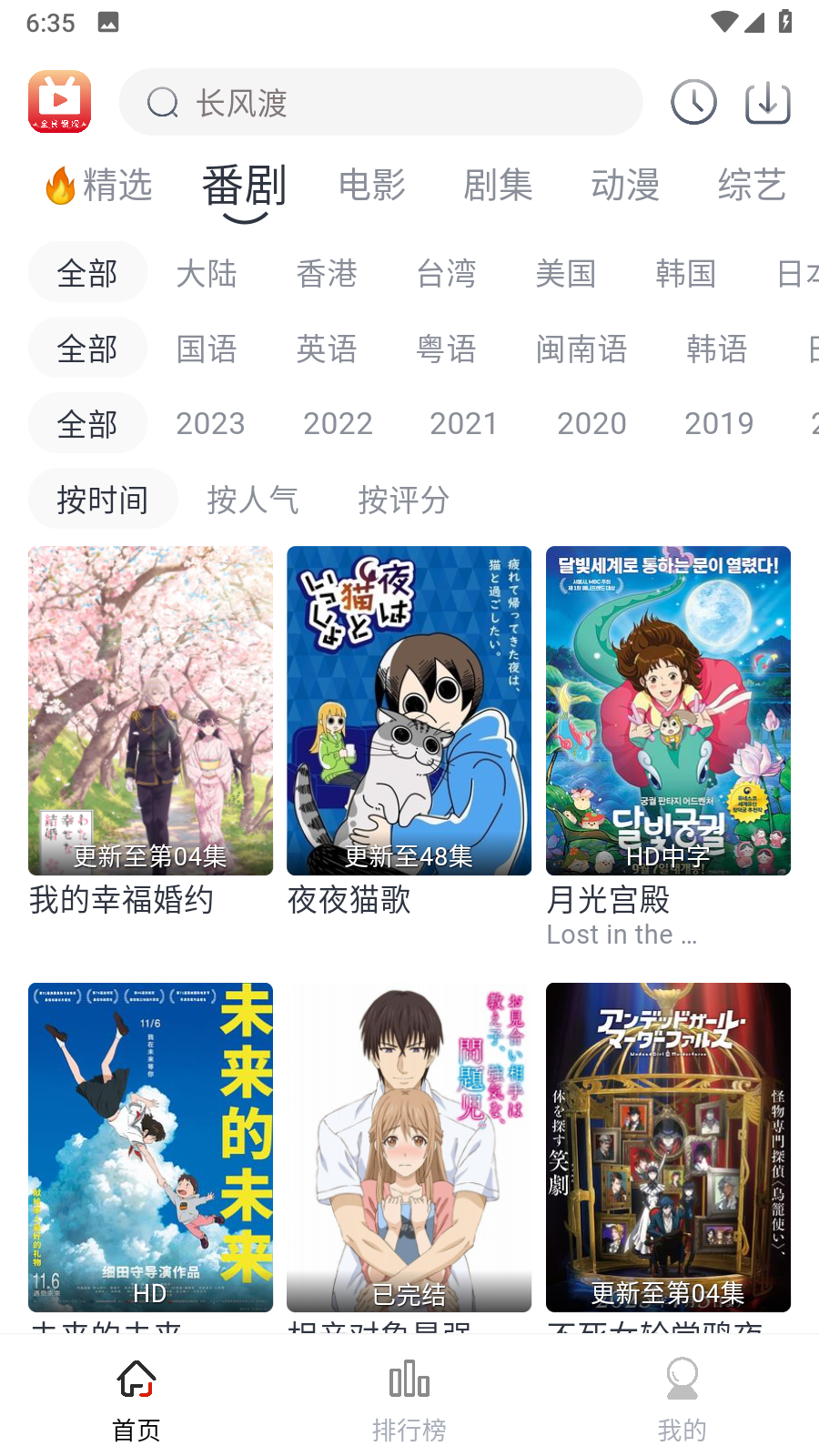Image resolution: width=819 pixels, height=1456 pixels.
Task: Sort by 按人气
Action: (253, 500)
